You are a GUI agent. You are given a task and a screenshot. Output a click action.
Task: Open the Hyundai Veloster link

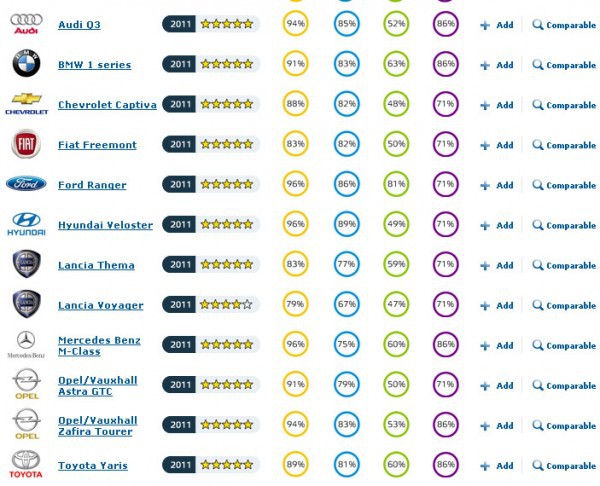point(105,225)
